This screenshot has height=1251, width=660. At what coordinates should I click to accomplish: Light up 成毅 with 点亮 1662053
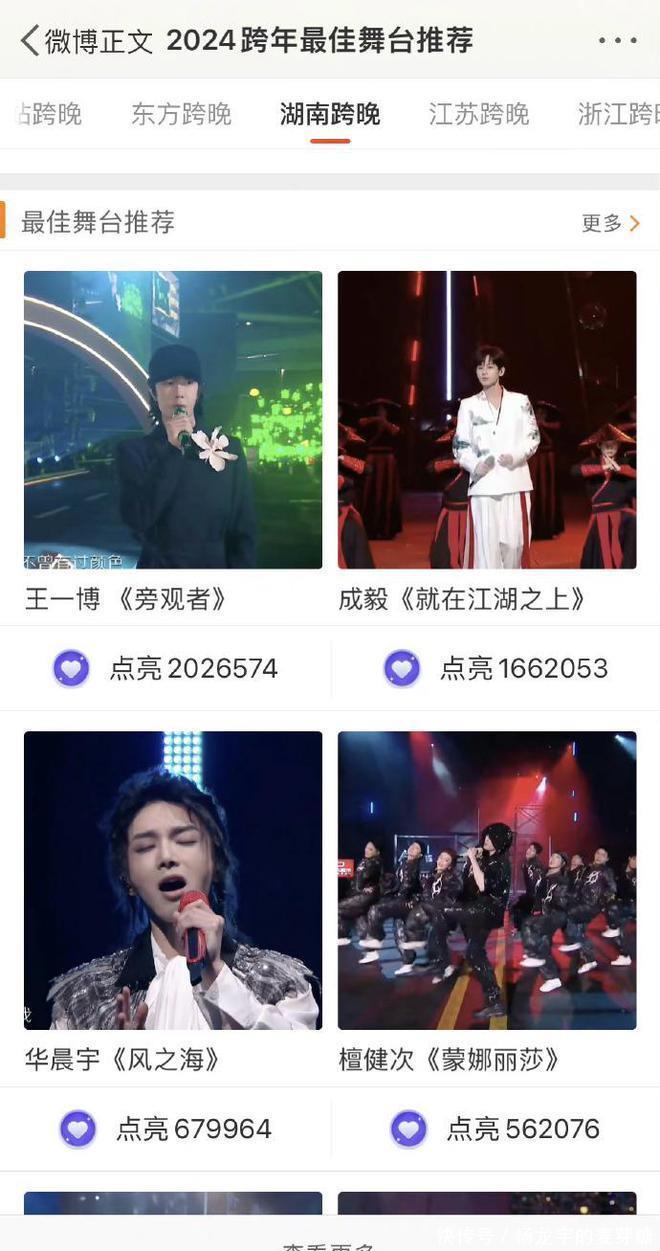(496, 668)
